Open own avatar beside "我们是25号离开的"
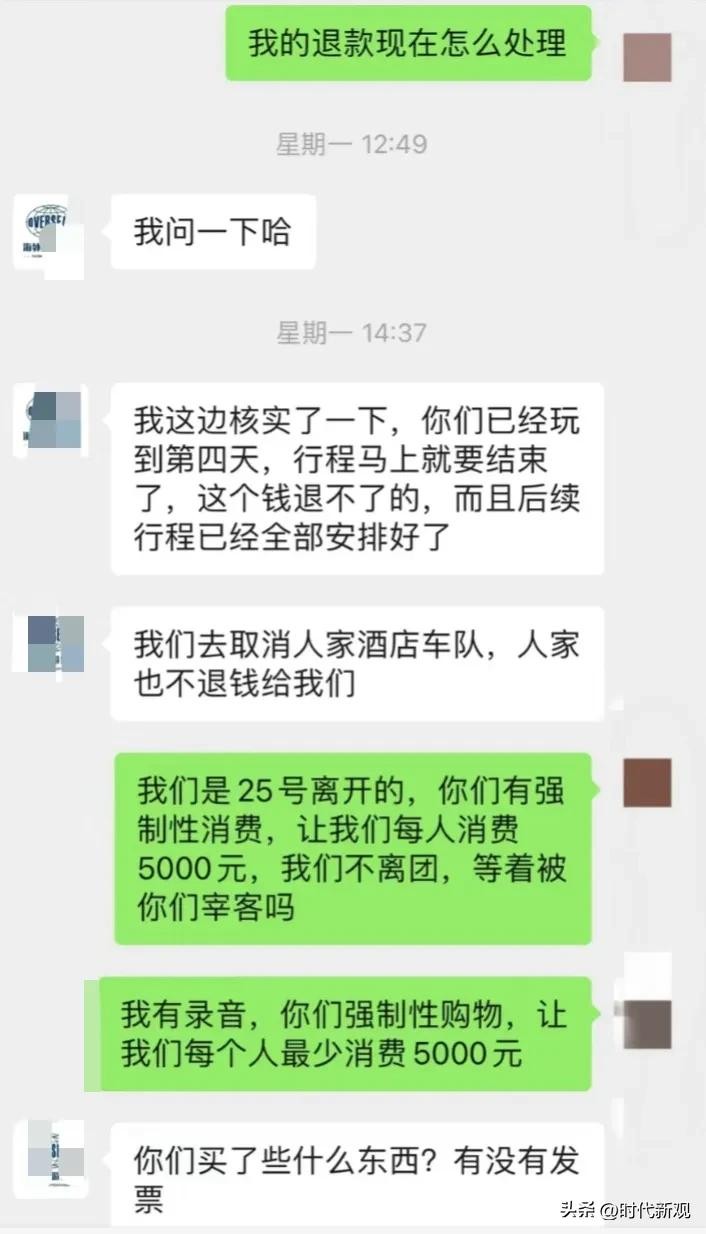This screenshot has width=706, height=1234. [647, 783]
